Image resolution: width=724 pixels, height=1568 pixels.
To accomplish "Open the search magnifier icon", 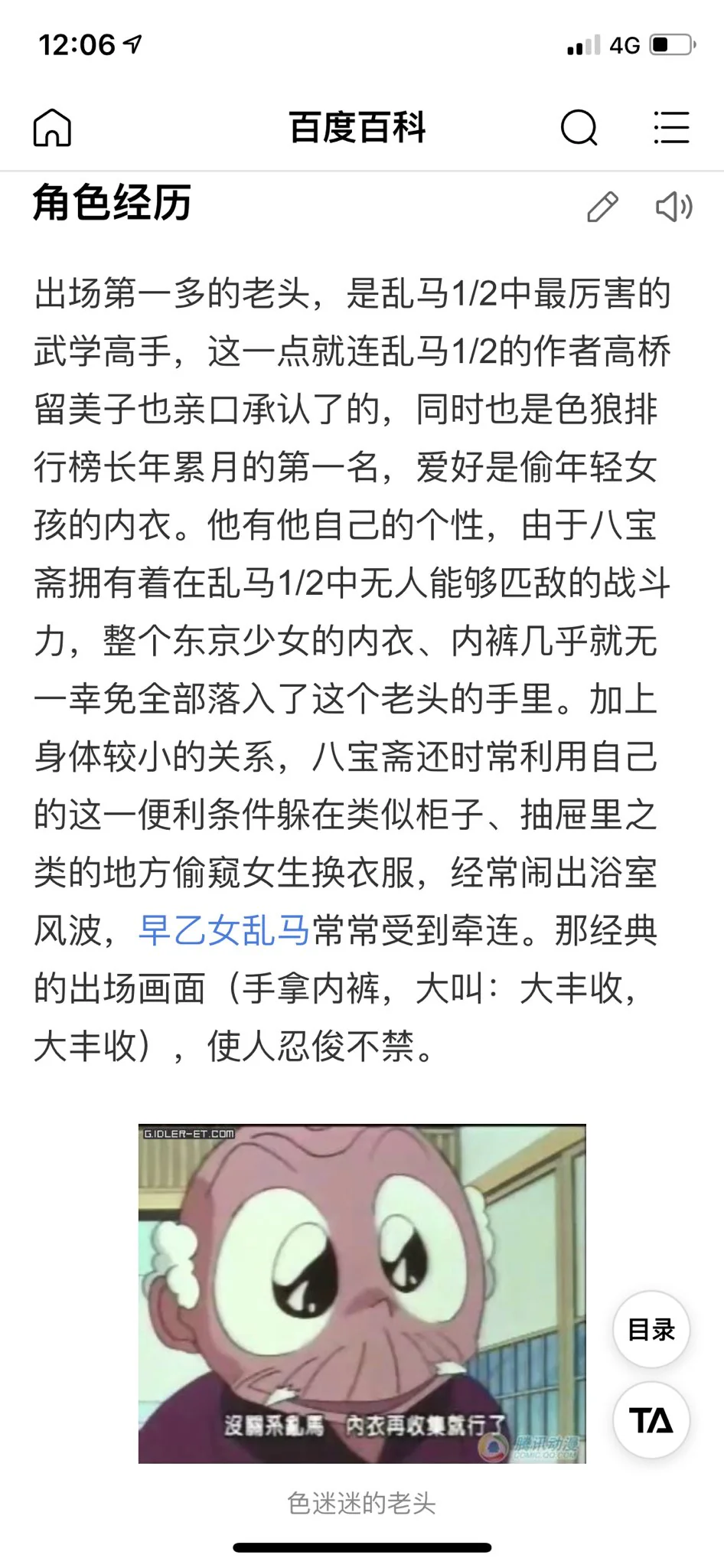I will [579, 127].
